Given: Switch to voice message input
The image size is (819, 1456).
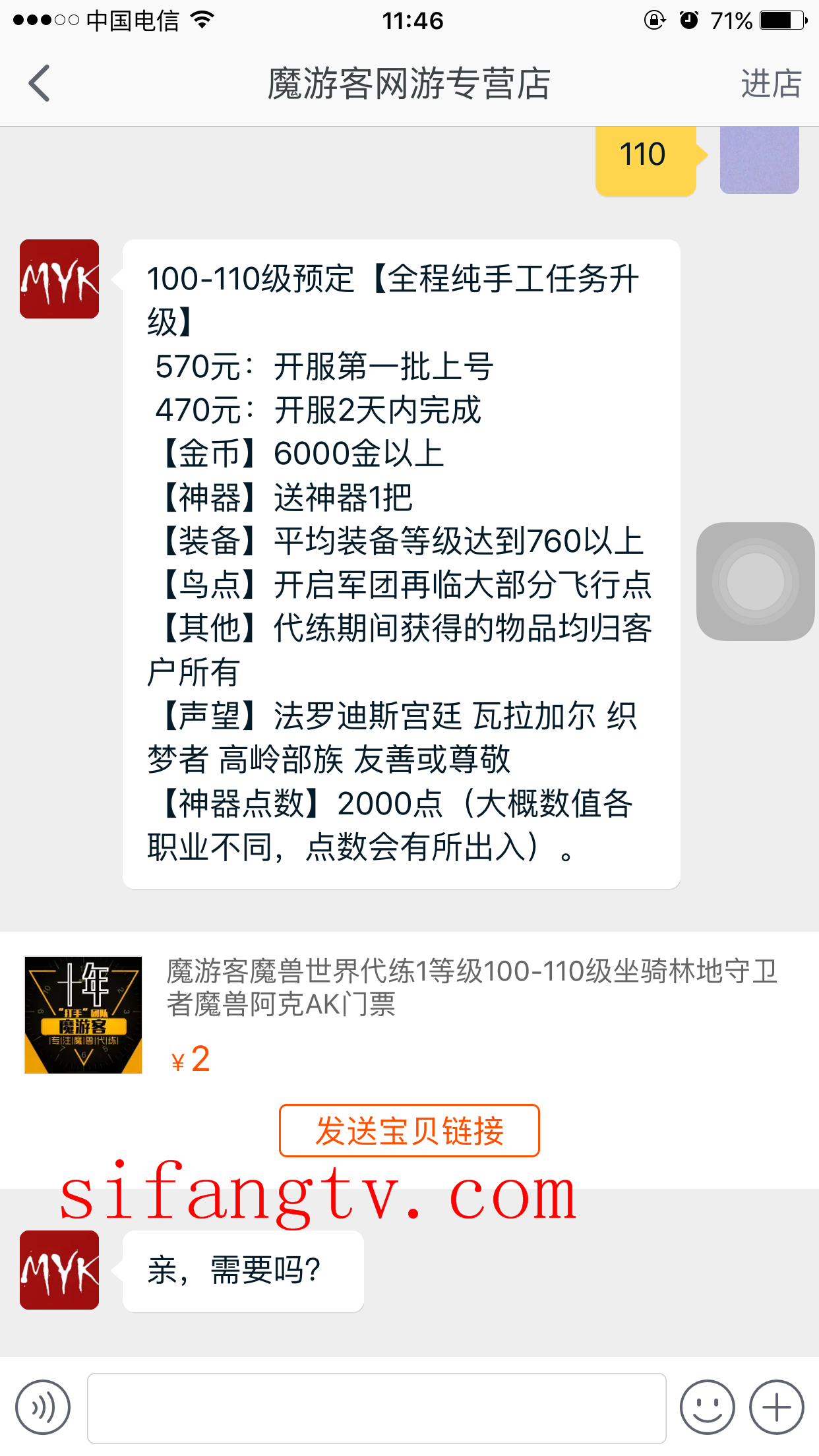Looking at the screenshot, I should (x=43, y=1407).
